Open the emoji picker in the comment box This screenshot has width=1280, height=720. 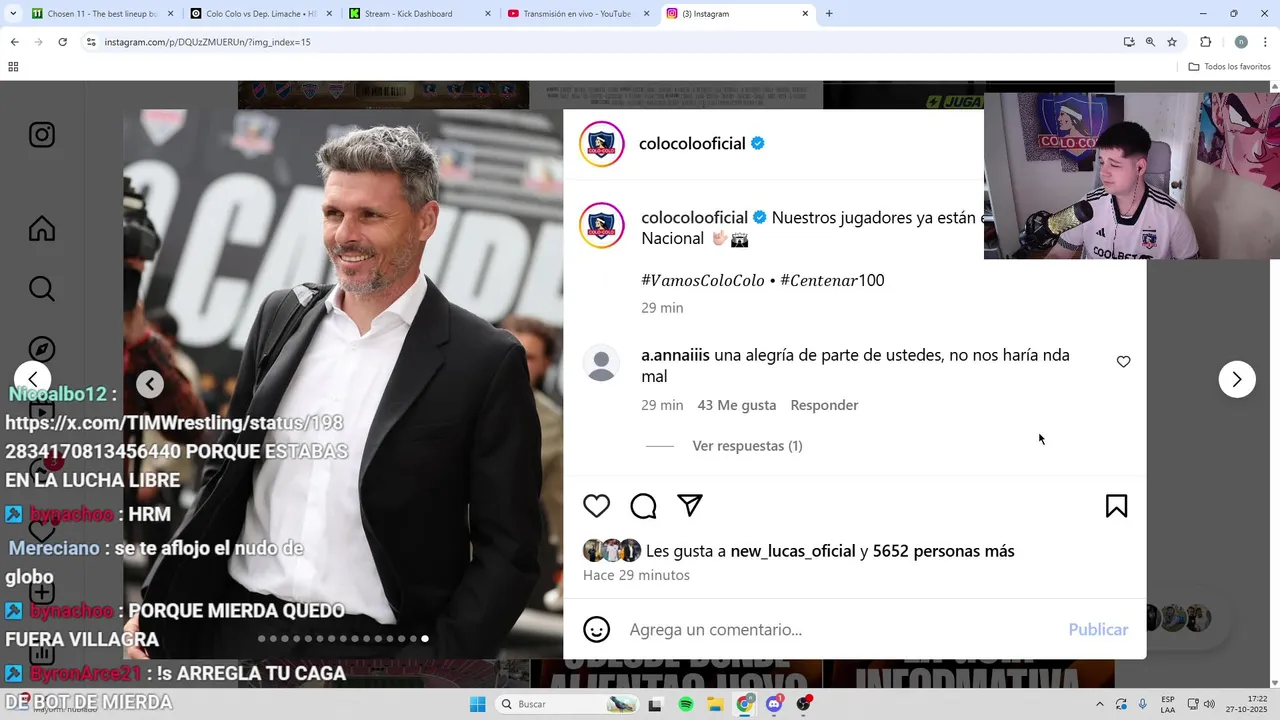[x=597, y=630]
